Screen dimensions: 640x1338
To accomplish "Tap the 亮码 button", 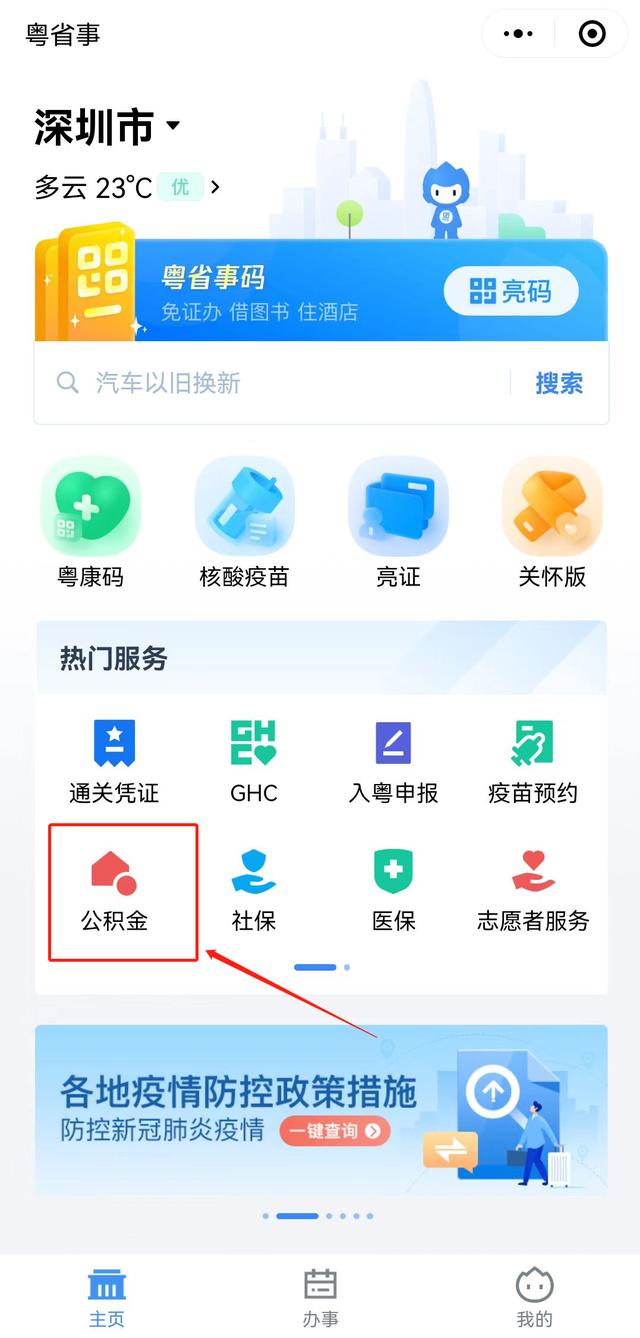I will coord(511,291).
